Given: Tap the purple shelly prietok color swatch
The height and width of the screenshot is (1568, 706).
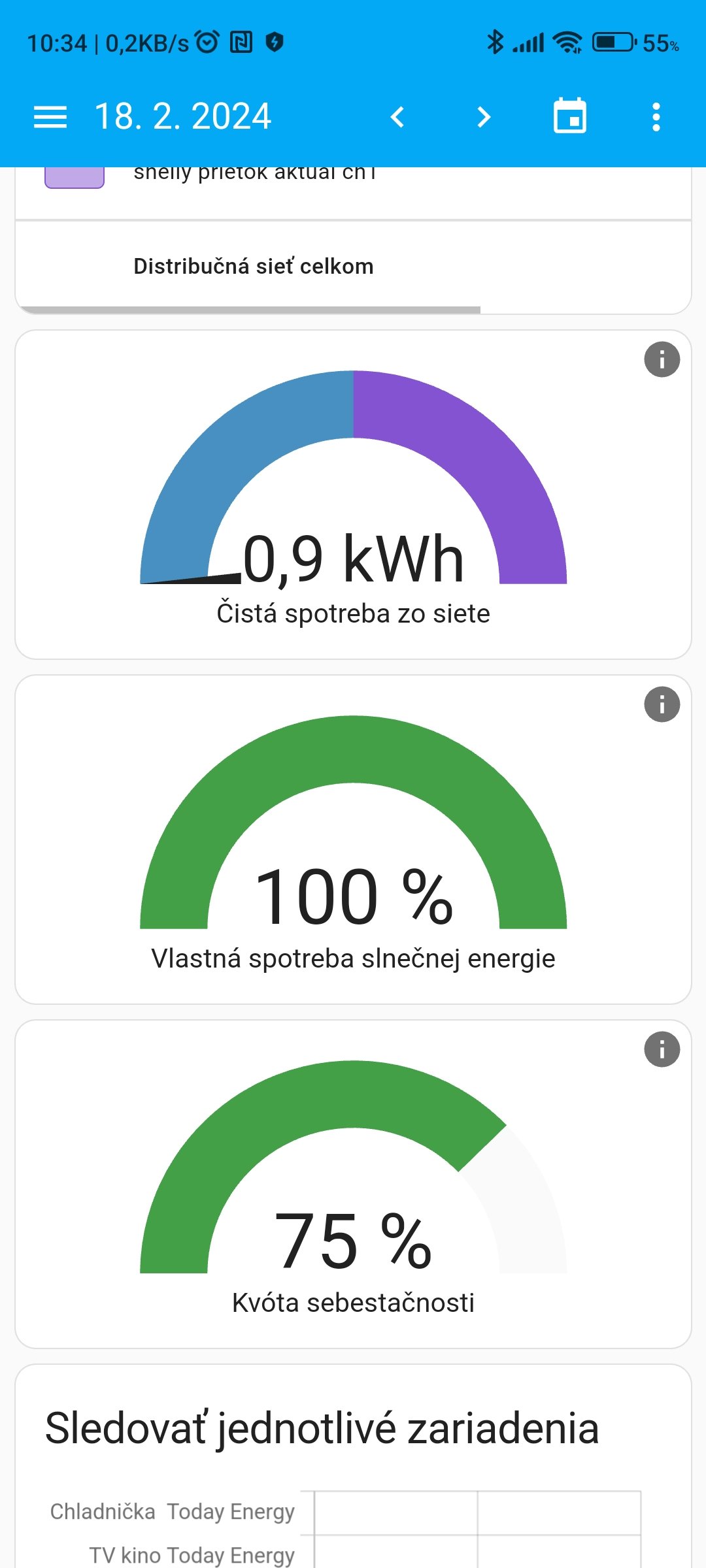Looking at the screenshot, I should pos(75,177).
